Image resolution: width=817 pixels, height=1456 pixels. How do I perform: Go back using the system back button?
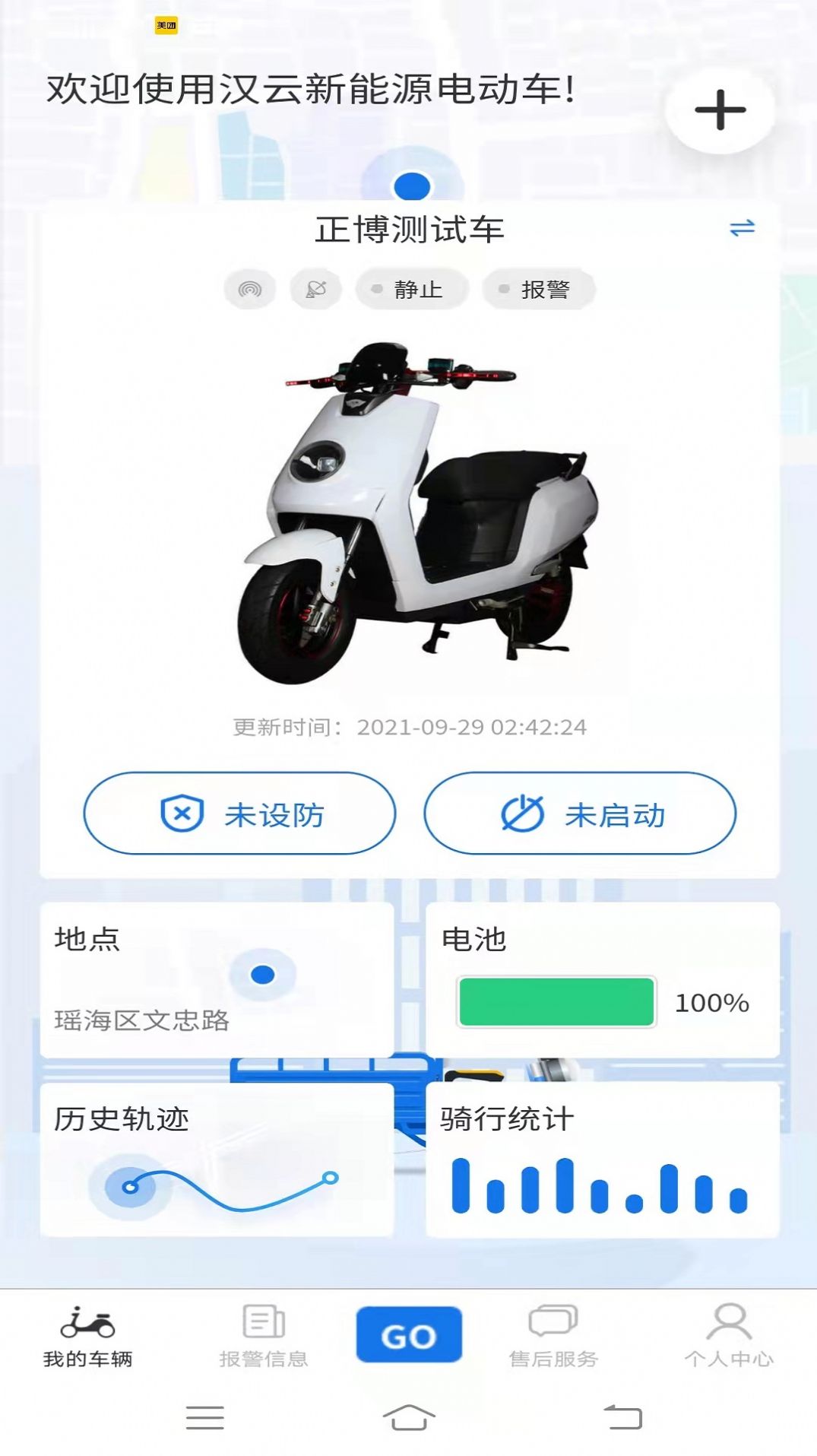623,1417
